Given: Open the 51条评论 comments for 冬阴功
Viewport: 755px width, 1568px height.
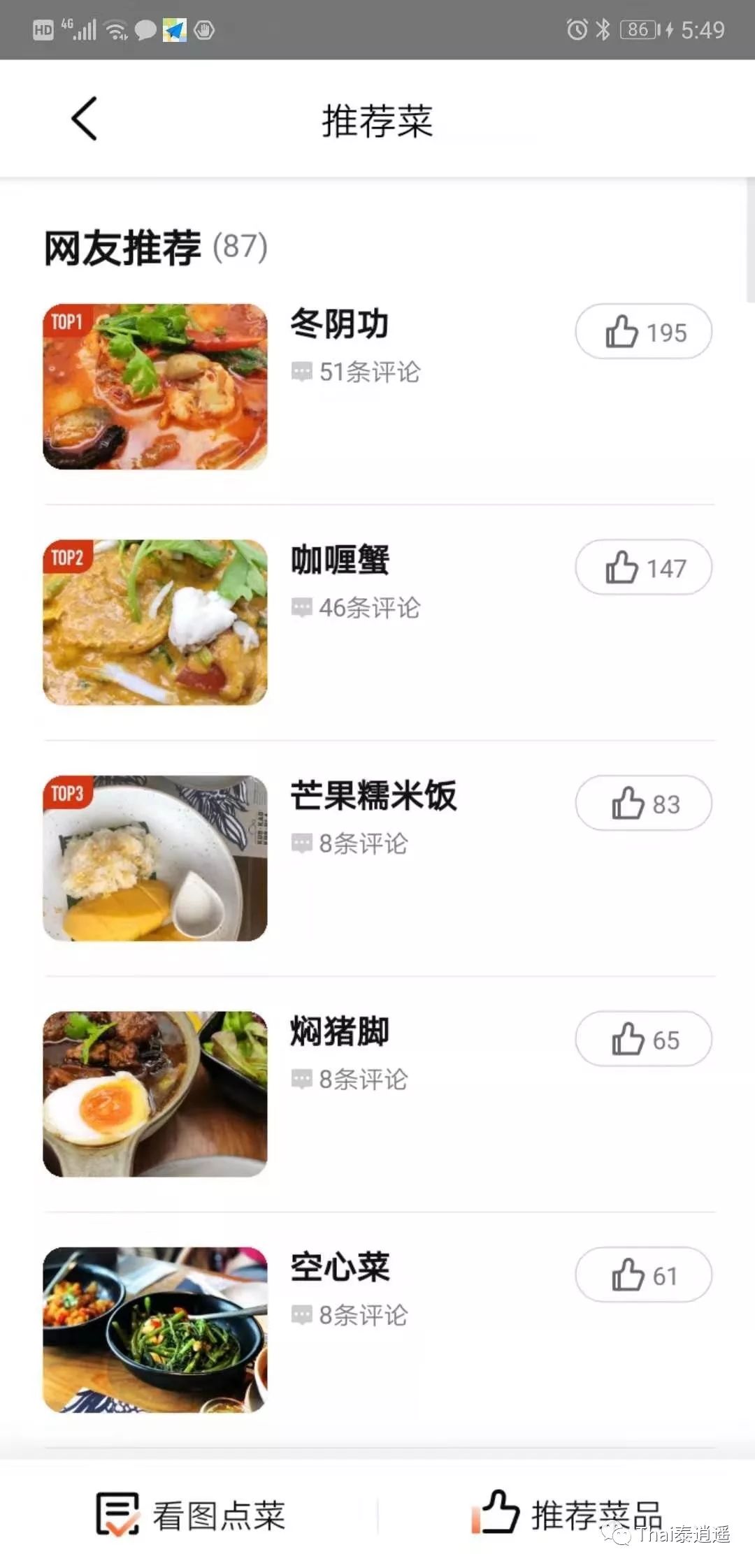Looking at the screenshot, I should point(368,372).
